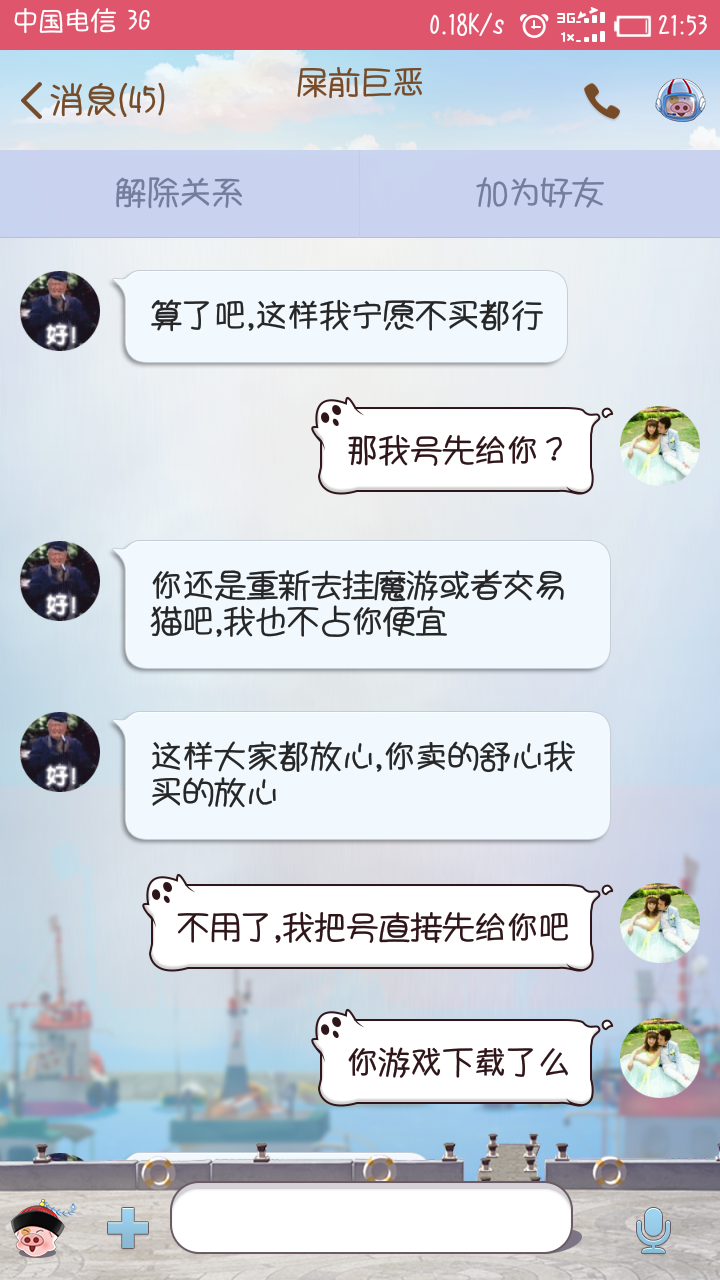Image resolution: width=720 pixels, height=1280 pixels.
Task: Open the chat profile via the pig avatar icon
Action: pos(680,101)
